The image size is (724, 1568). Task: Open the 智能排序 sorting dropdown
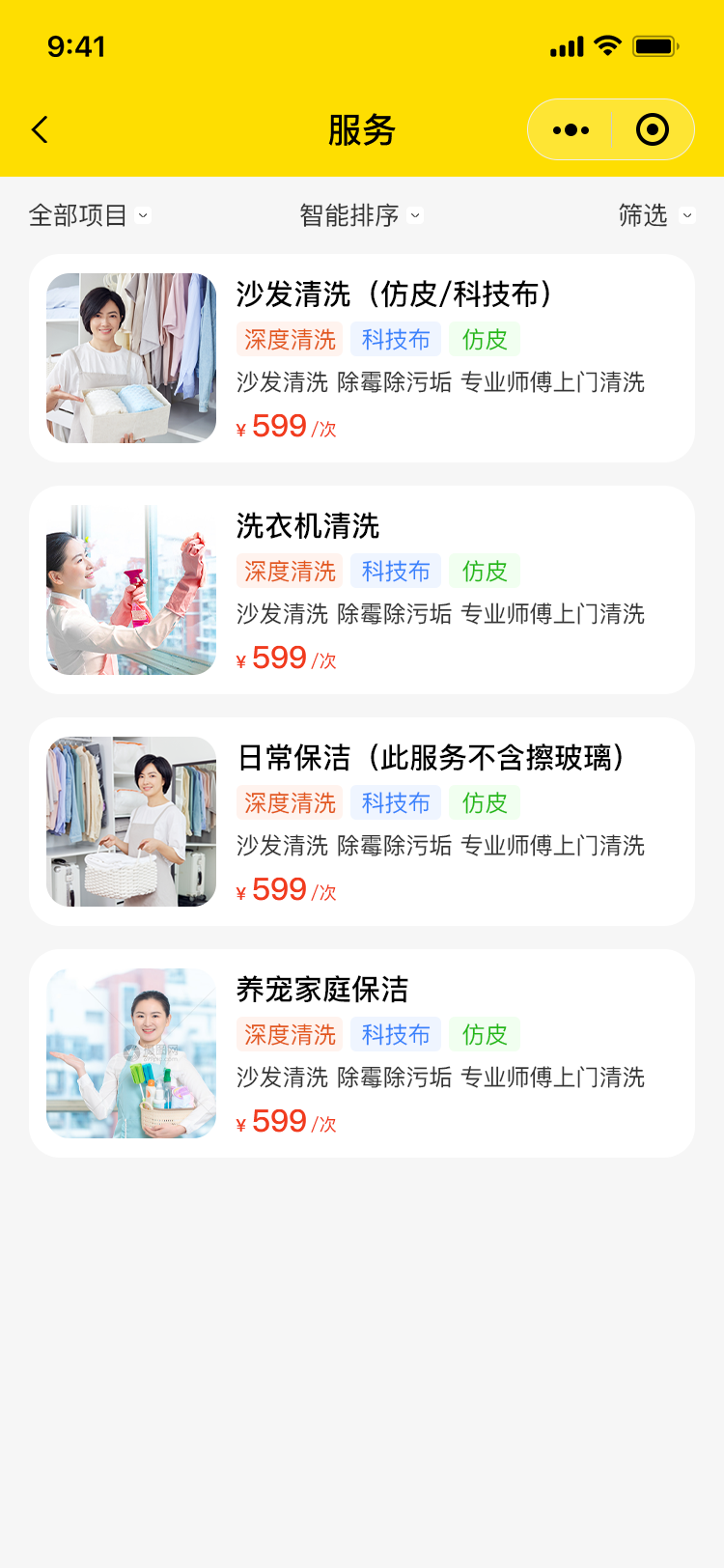coord(360,215)
